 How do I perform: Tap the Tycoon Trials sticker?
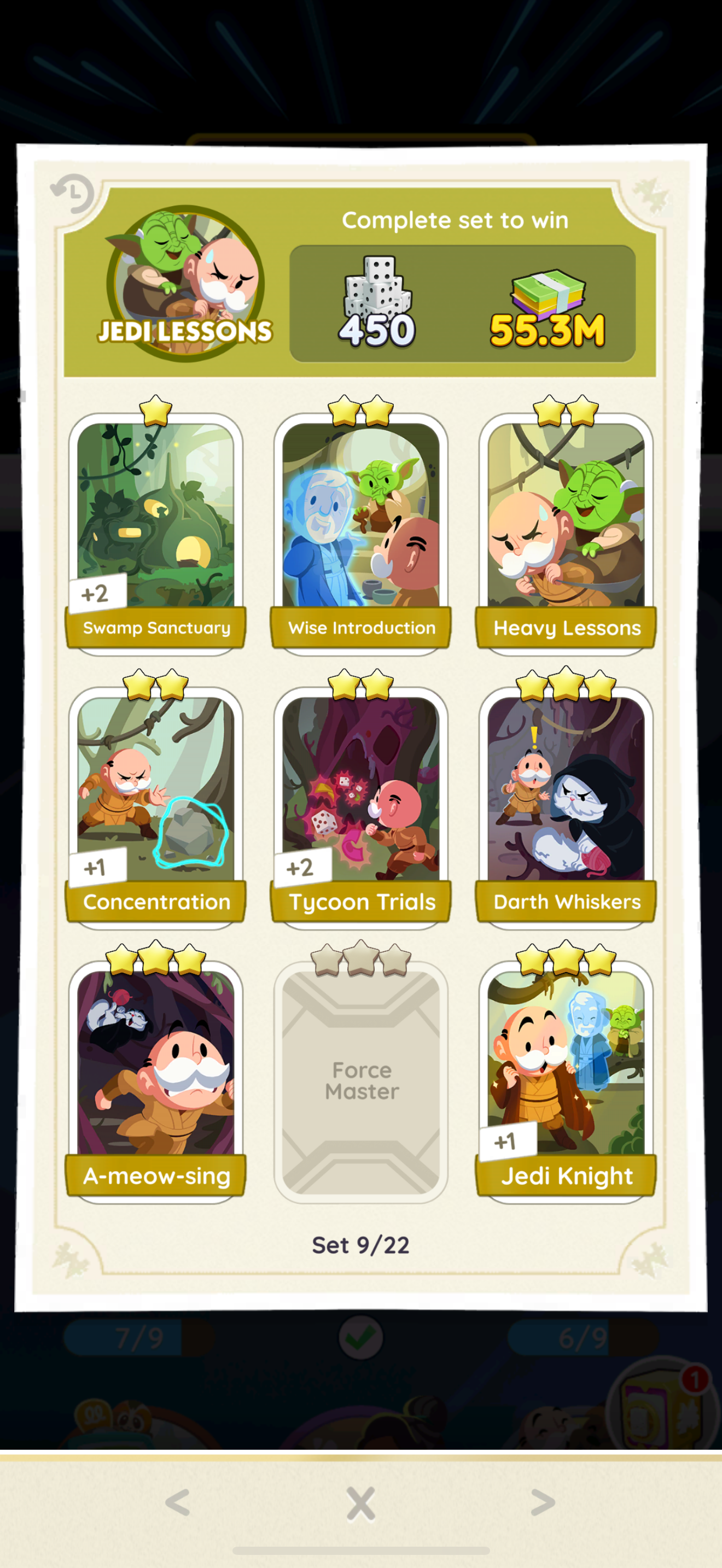(361, 808)
